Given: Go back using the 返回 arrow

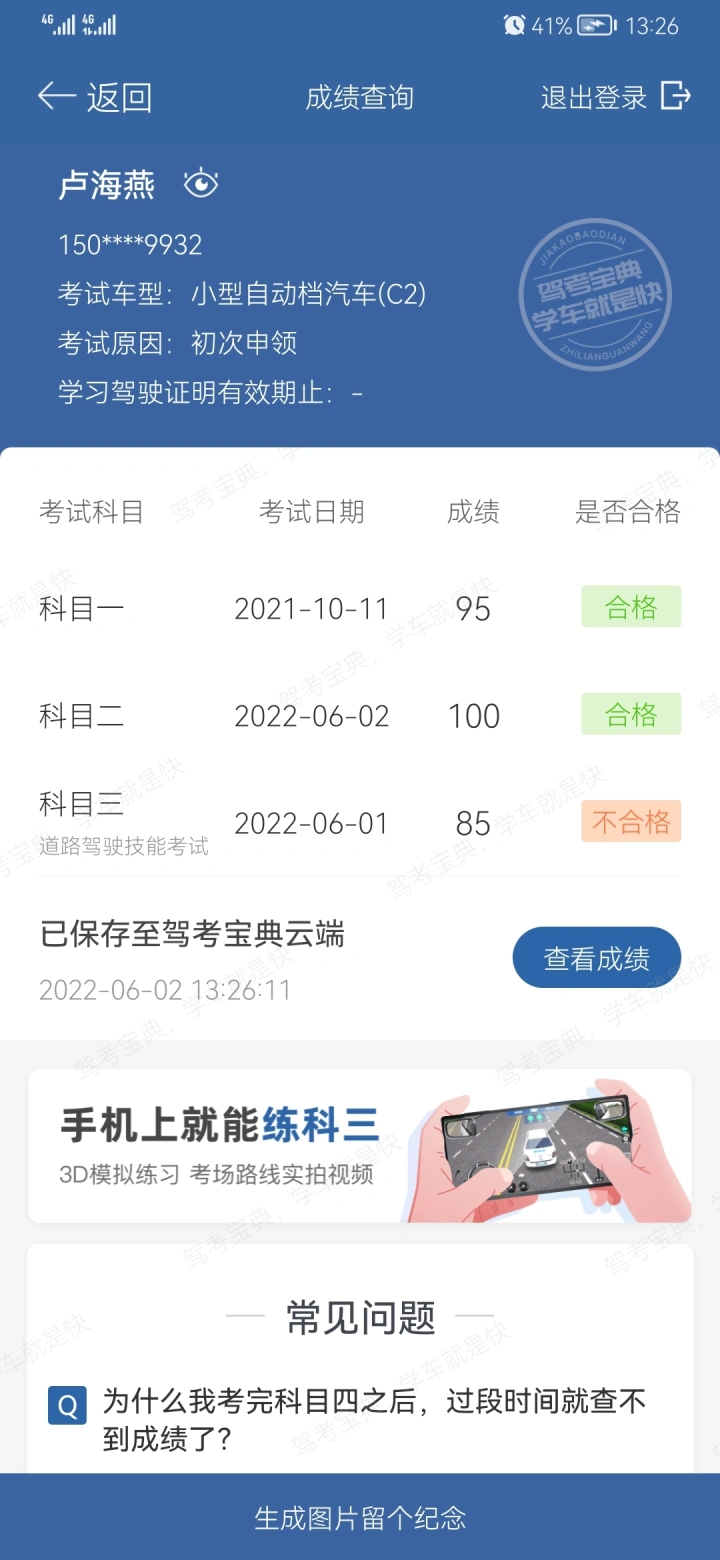Looking at the screenshot, I should tap(94, 97).
